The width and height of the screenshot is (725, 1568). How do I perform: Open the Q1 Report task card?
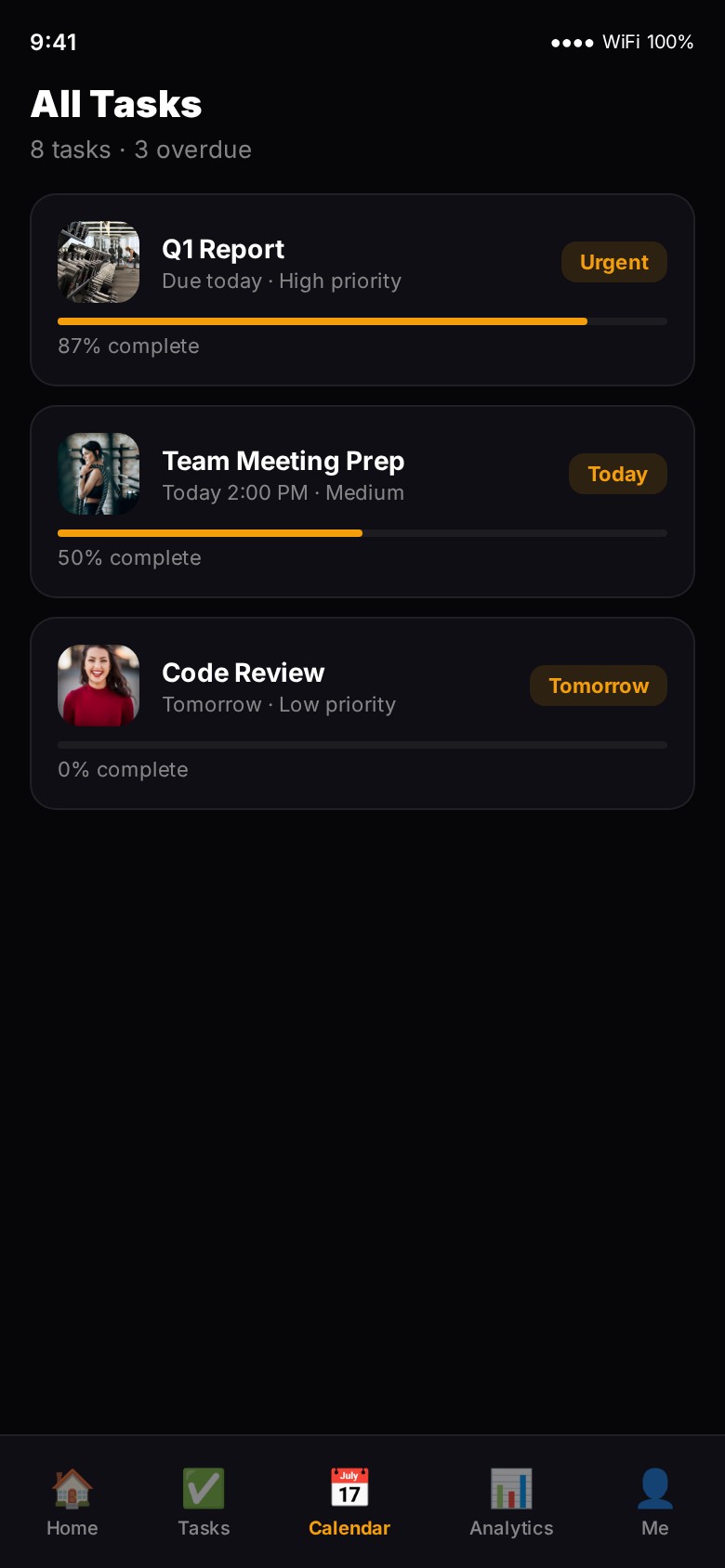(362, 290)
